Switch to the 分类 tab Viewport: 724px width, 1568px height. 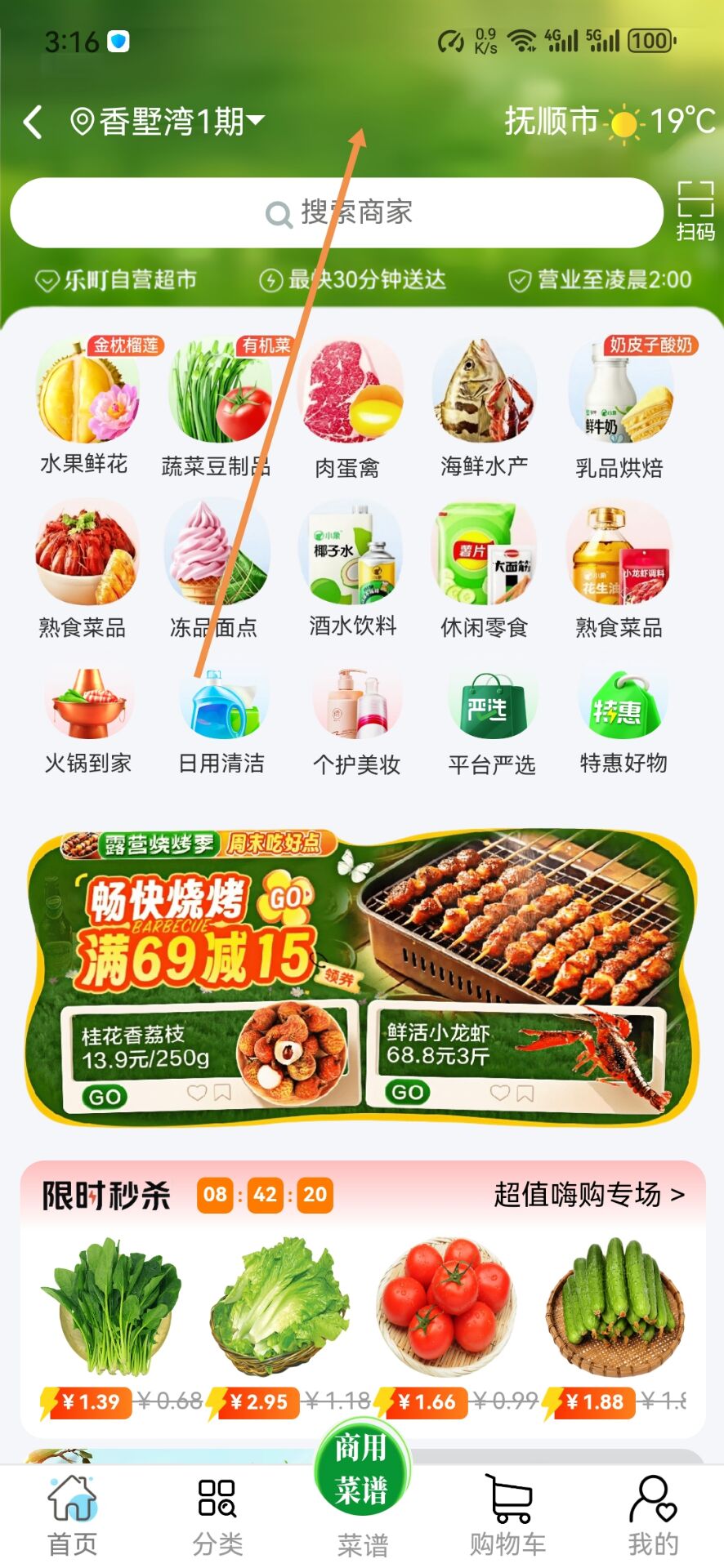click(217, 1517)
